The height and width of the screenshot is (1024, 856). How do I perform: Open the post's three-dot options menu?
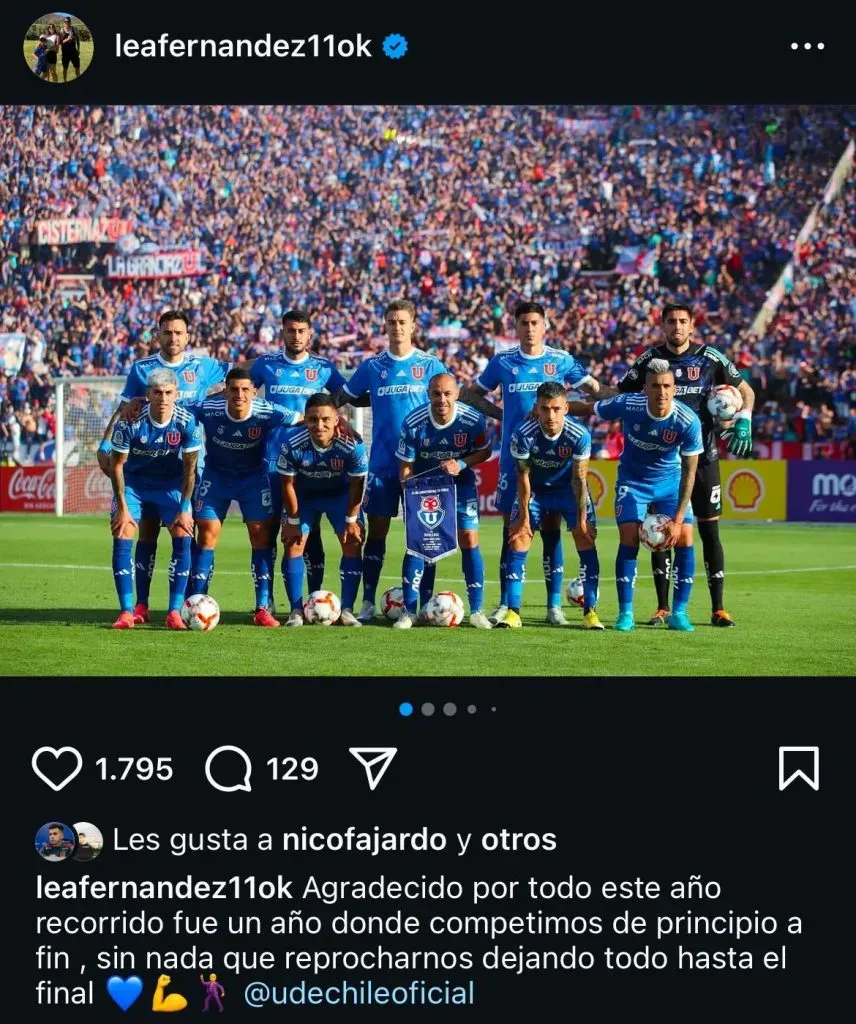tap(807, 46)
